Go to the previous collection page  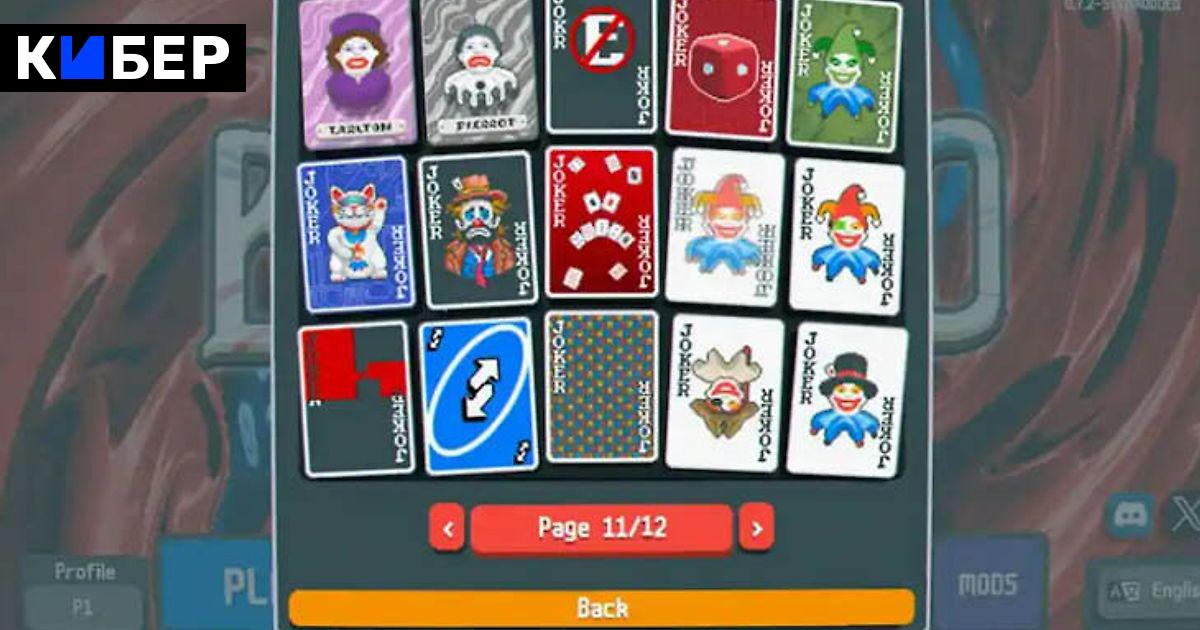pos(447,528)
